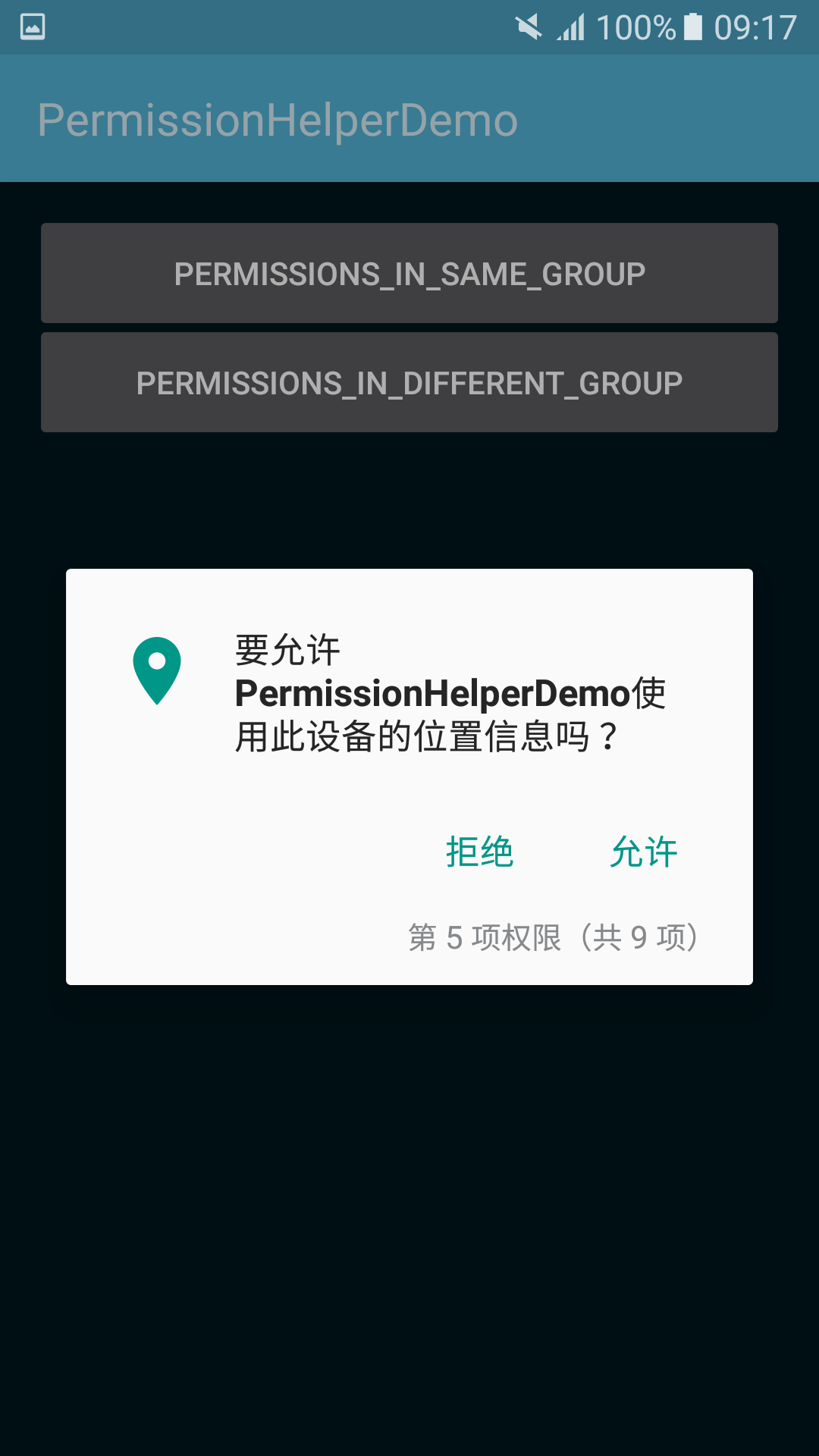Tap the PERMISSIONS_IN_DIFFERENT_GROUP button
The image size is (819, 1456).
coord(409,382)
